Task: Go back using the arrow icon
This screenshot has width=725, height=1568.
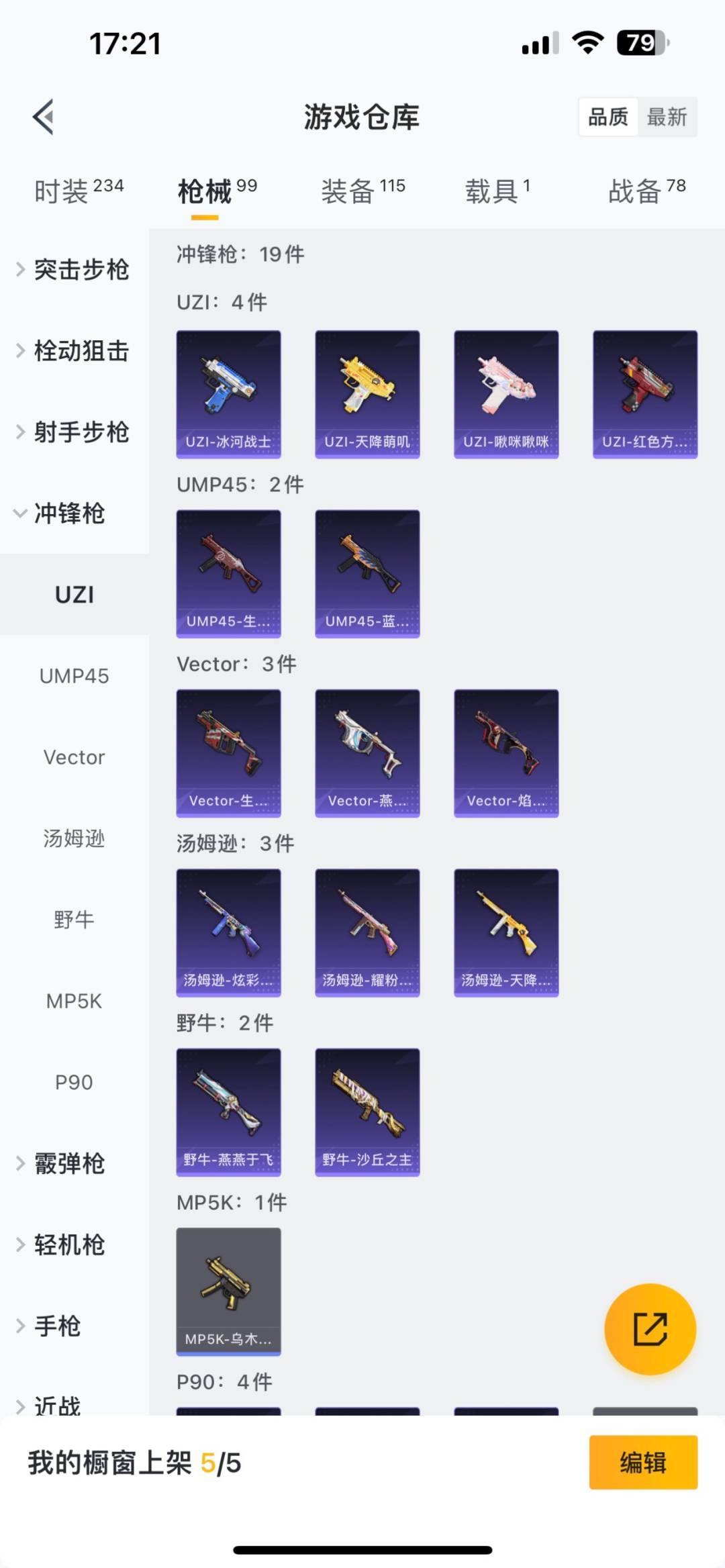Action: pos(44,117)
